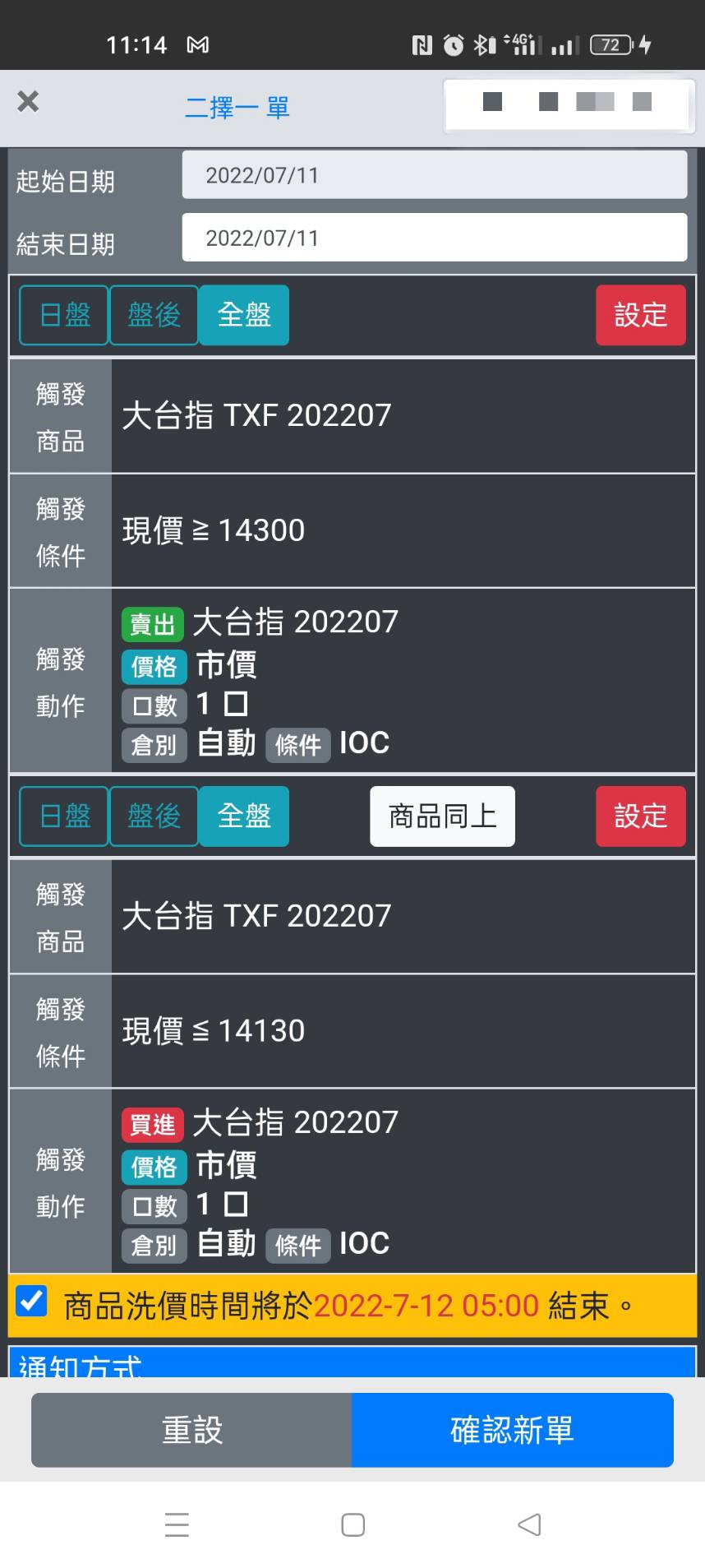Tap 重設 to reset the form

click(x=191, y=1430)
